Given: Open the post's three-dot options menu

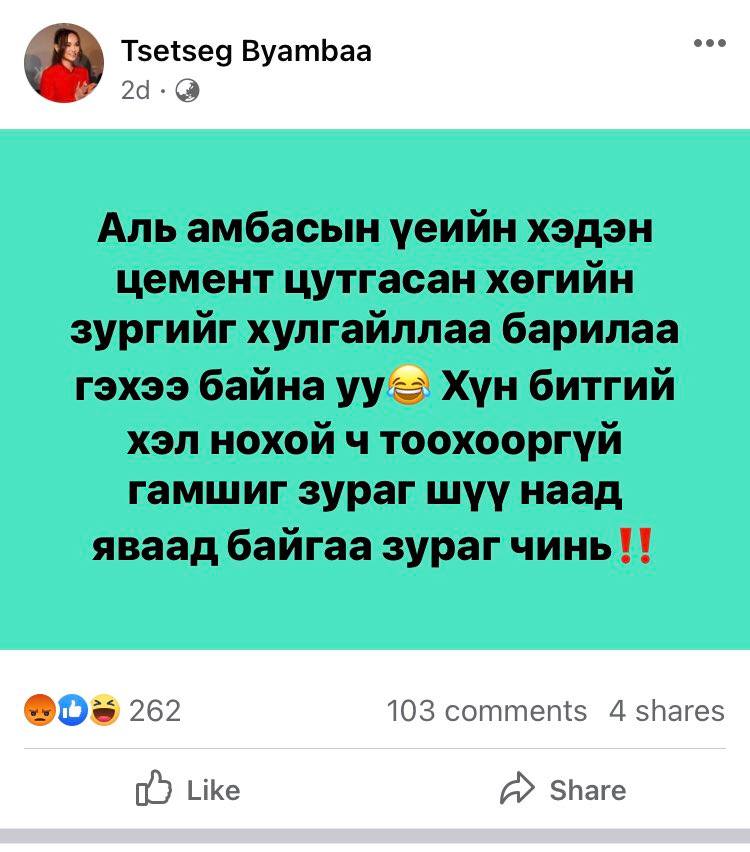Looking at the screenshot, I should pos(709,43).
